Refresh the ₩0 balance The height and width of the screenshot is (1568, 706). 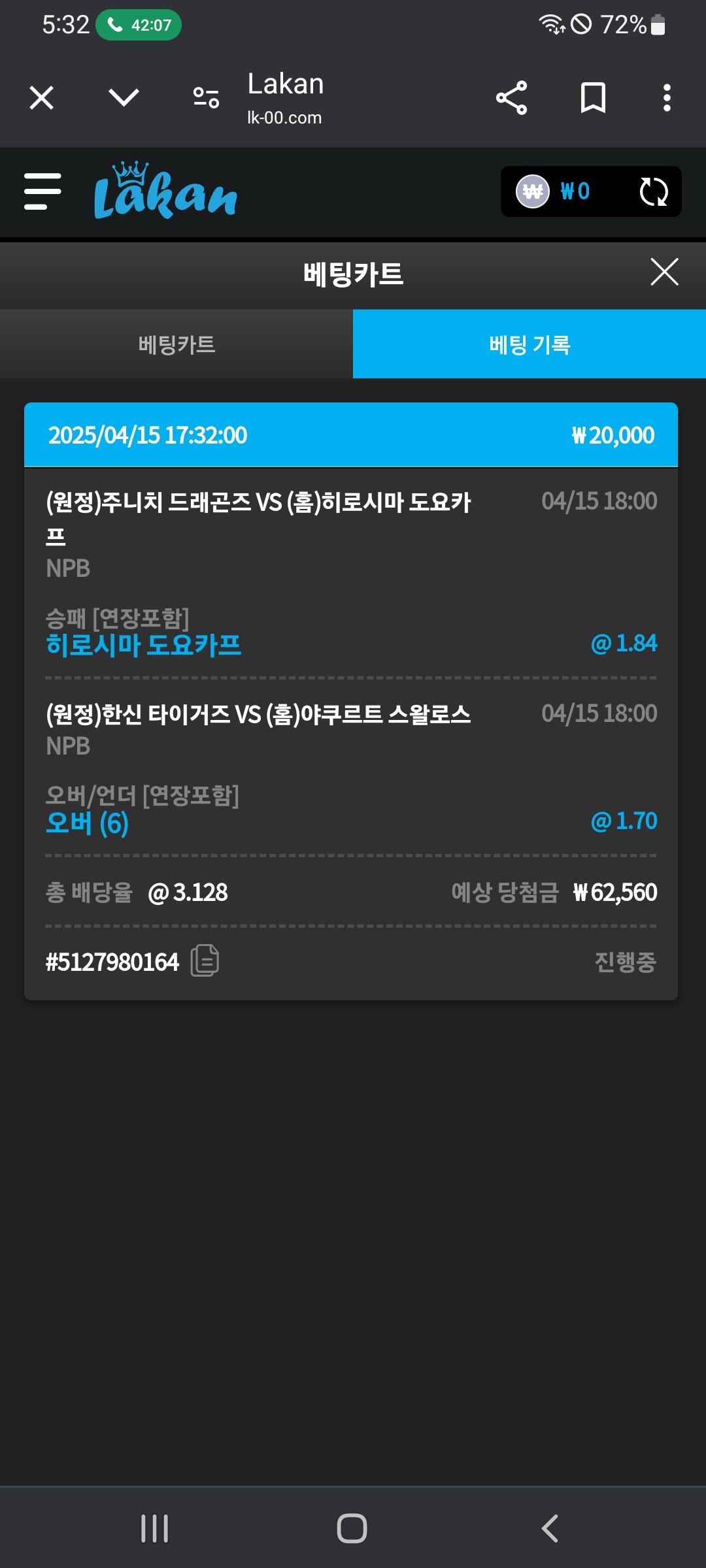pos(653,191)
